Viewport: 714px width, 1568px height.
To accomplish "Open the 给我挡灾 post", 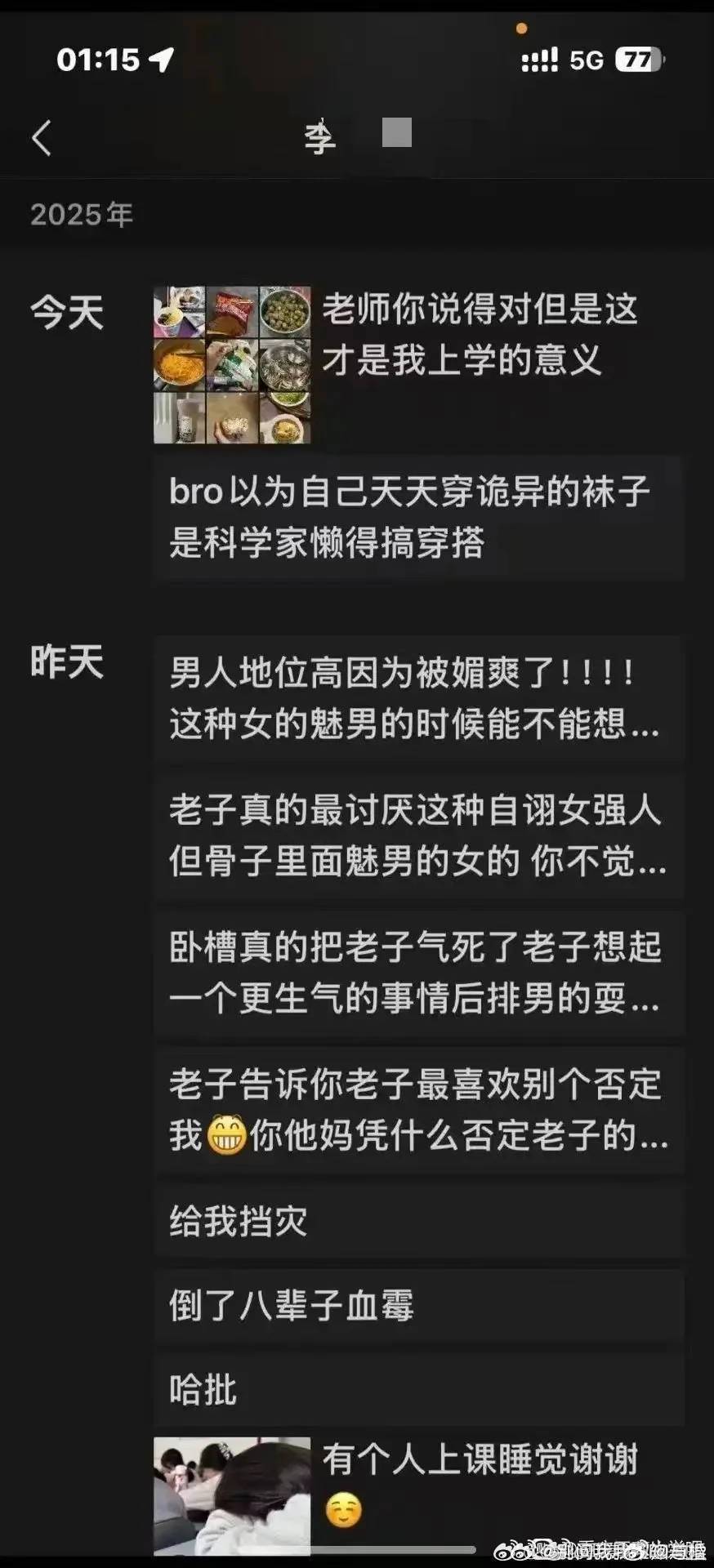I will click(x=417, y=1222).
